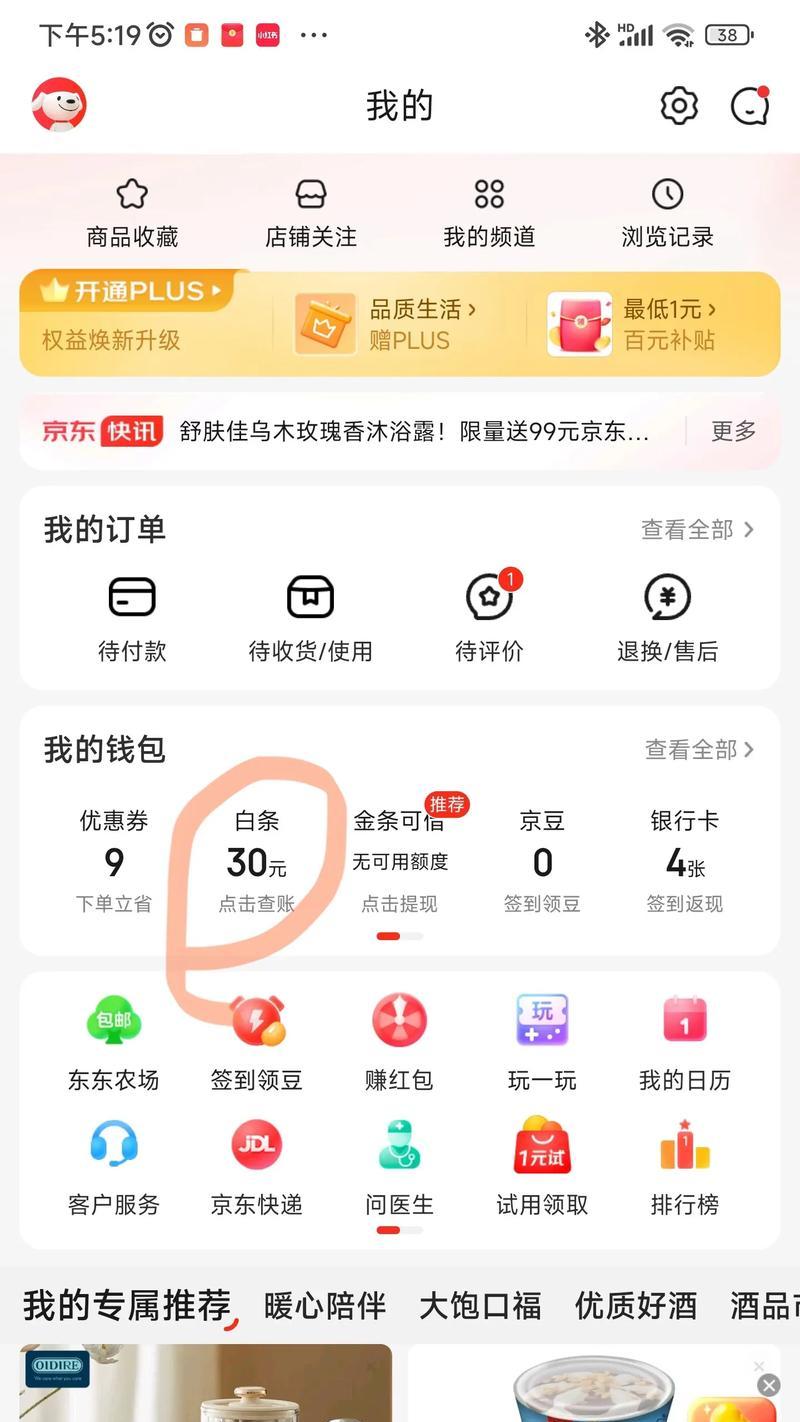Open 更多 for 京东快讯 news
Screen dimensions: 800x1422
coord(732,431)
